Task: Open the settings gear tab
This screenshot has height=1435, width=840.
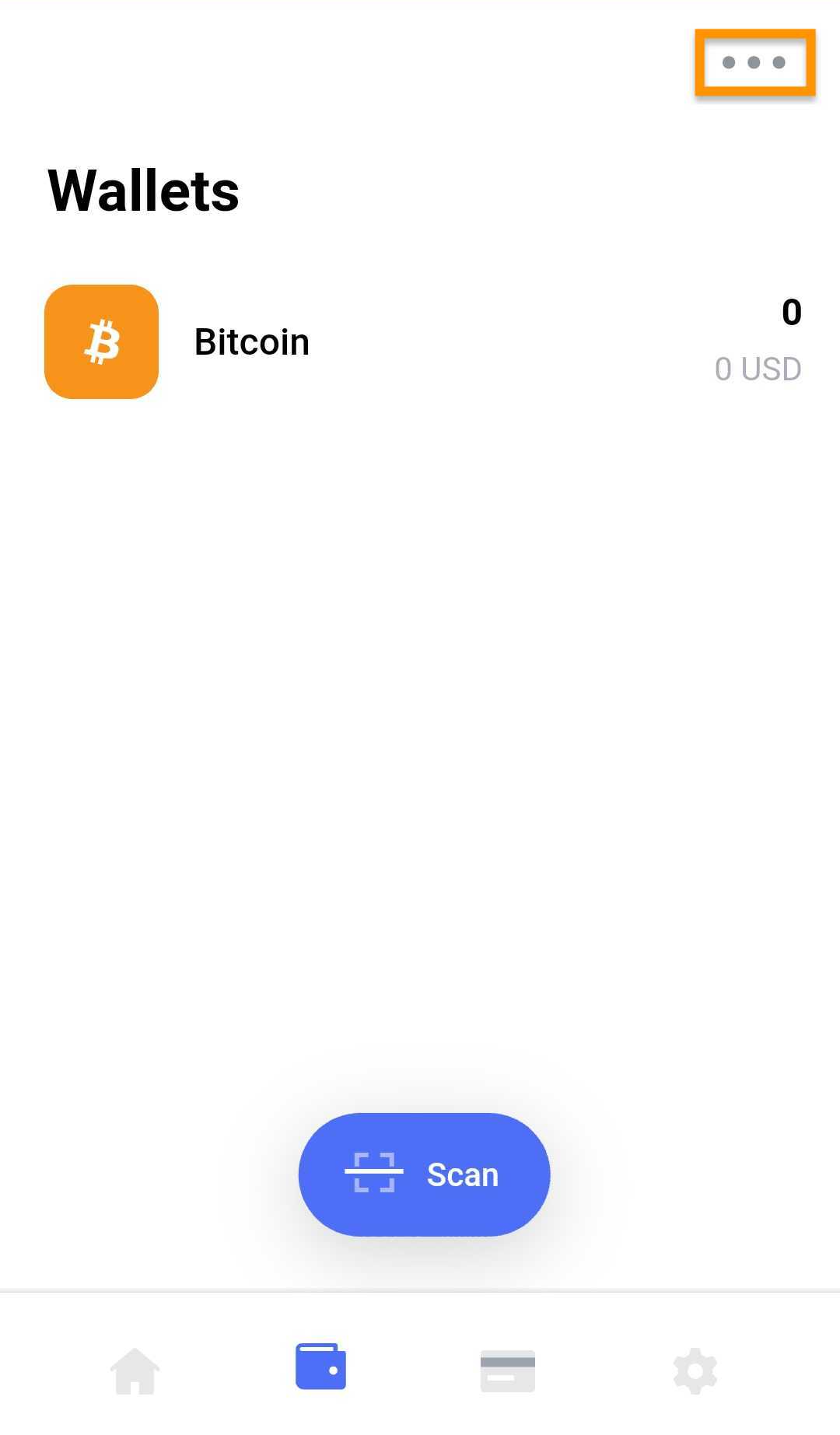Action: 695,1370
